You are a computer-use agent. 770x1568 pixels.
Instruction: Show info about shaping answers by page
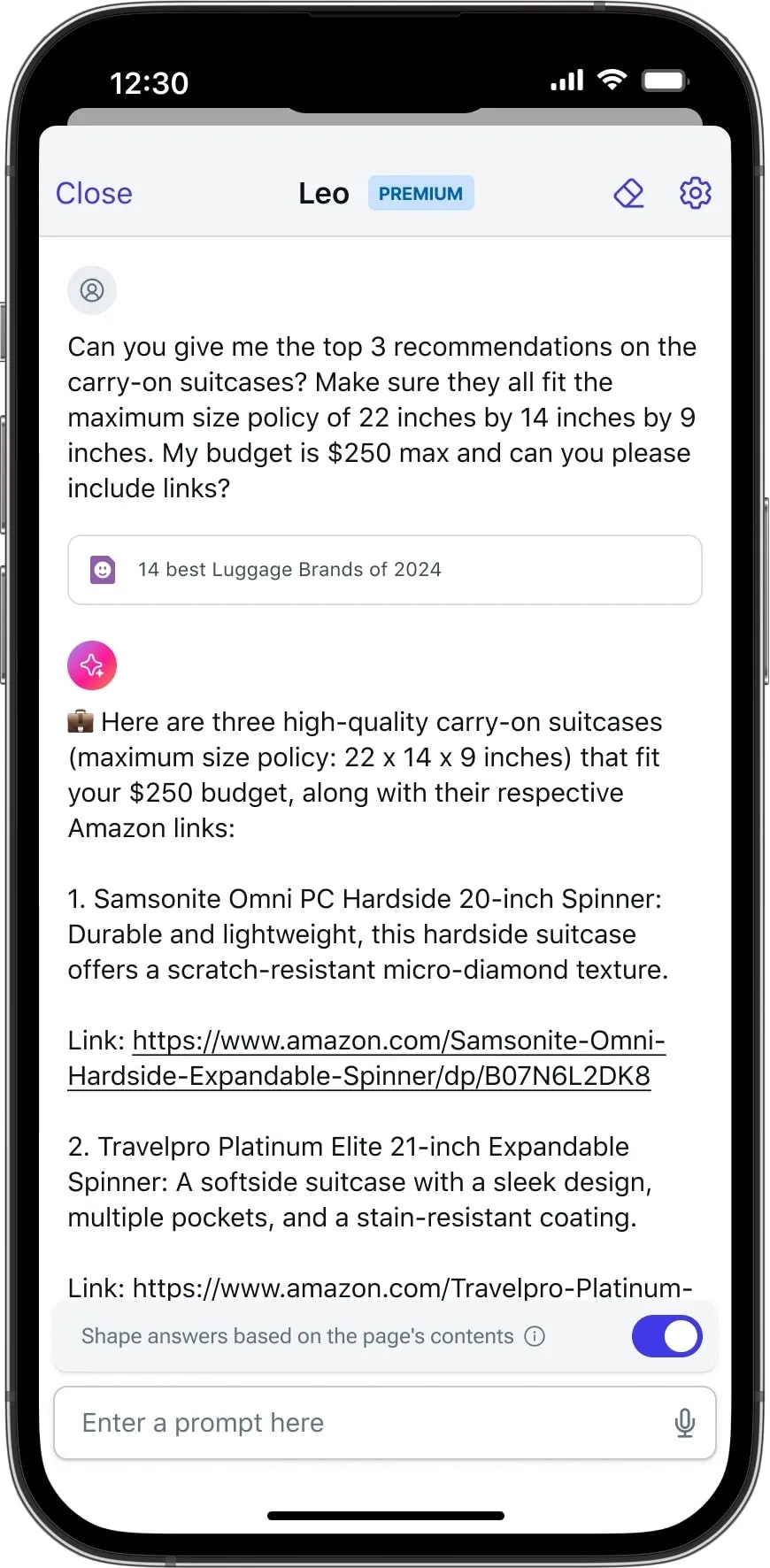pyautogui.click(x=535, y=1336)
